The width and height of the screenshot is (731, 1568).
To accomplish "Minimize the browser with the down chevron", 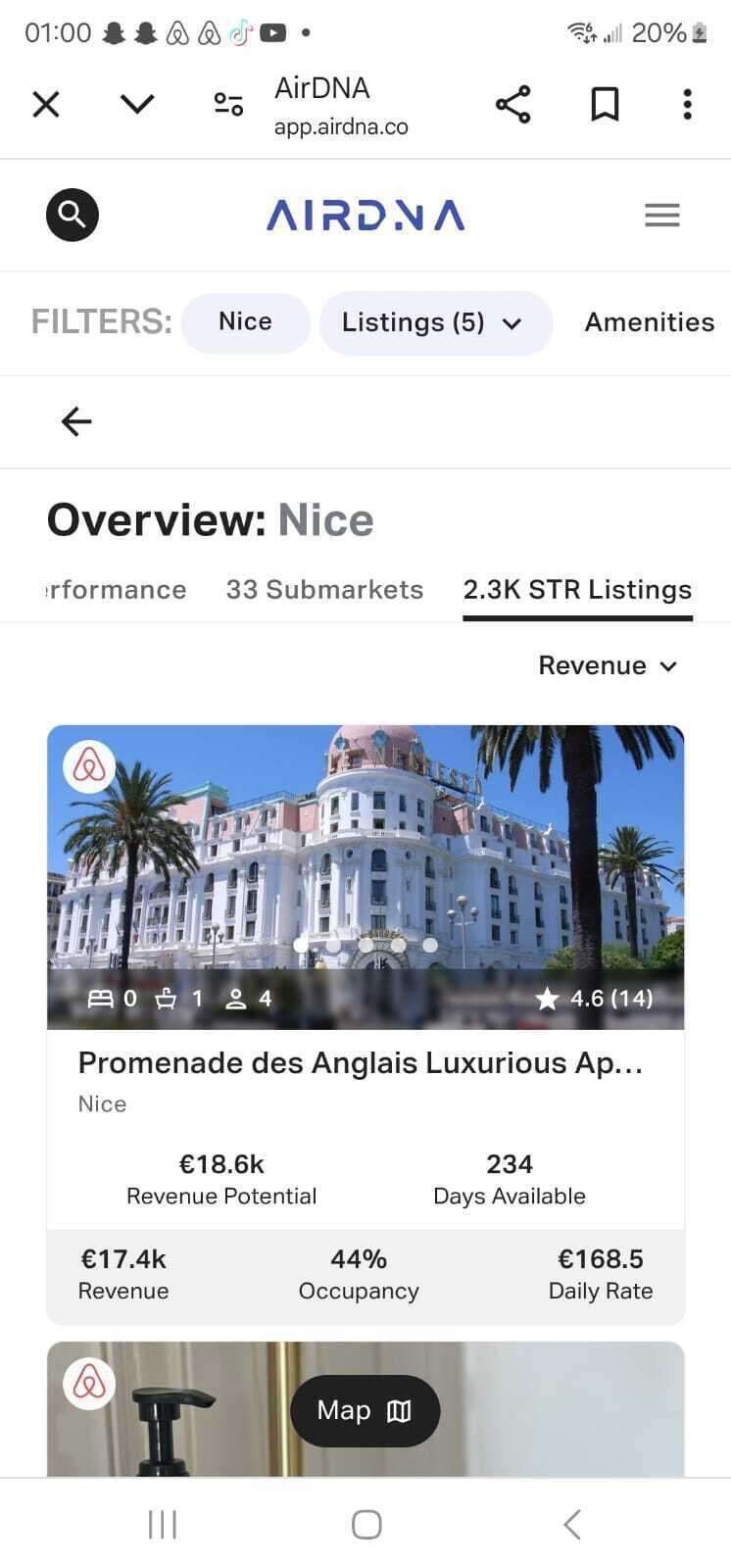I will [137, 104].
